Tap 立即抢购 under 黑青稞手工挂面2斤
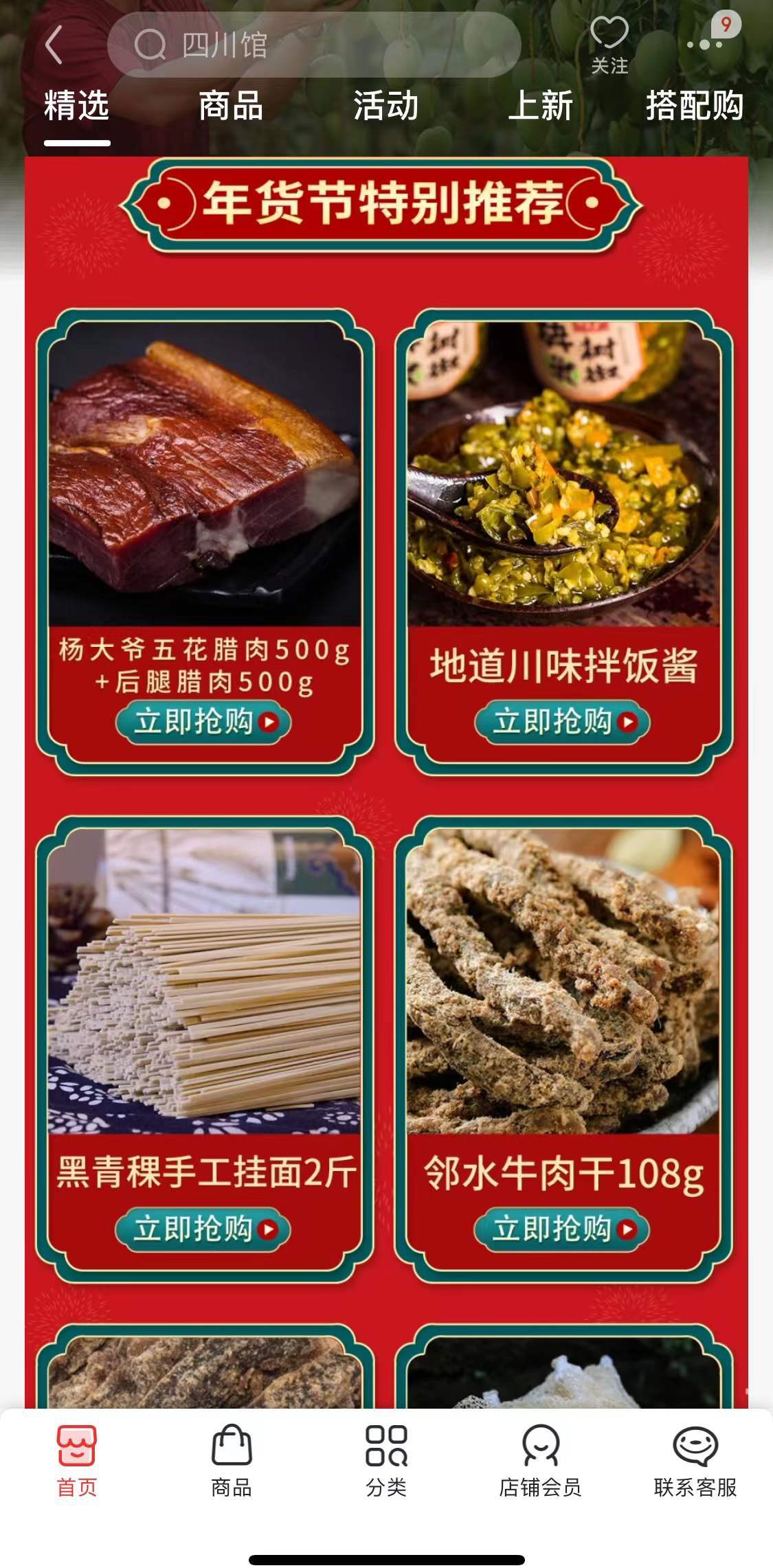The height and width of the screenshot is (1568, 773). (x=203, y=1229)
